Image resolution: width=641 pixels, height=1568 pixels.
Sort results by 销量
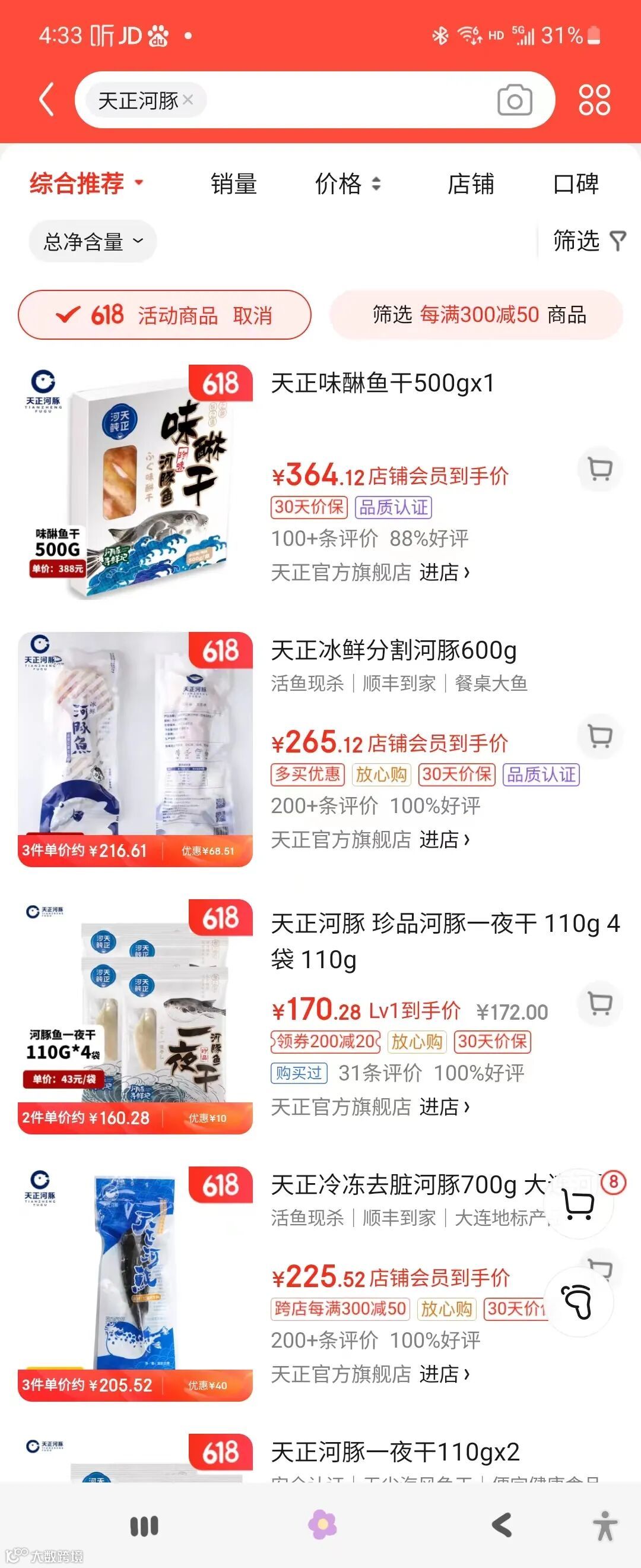(x=233, y=184)
